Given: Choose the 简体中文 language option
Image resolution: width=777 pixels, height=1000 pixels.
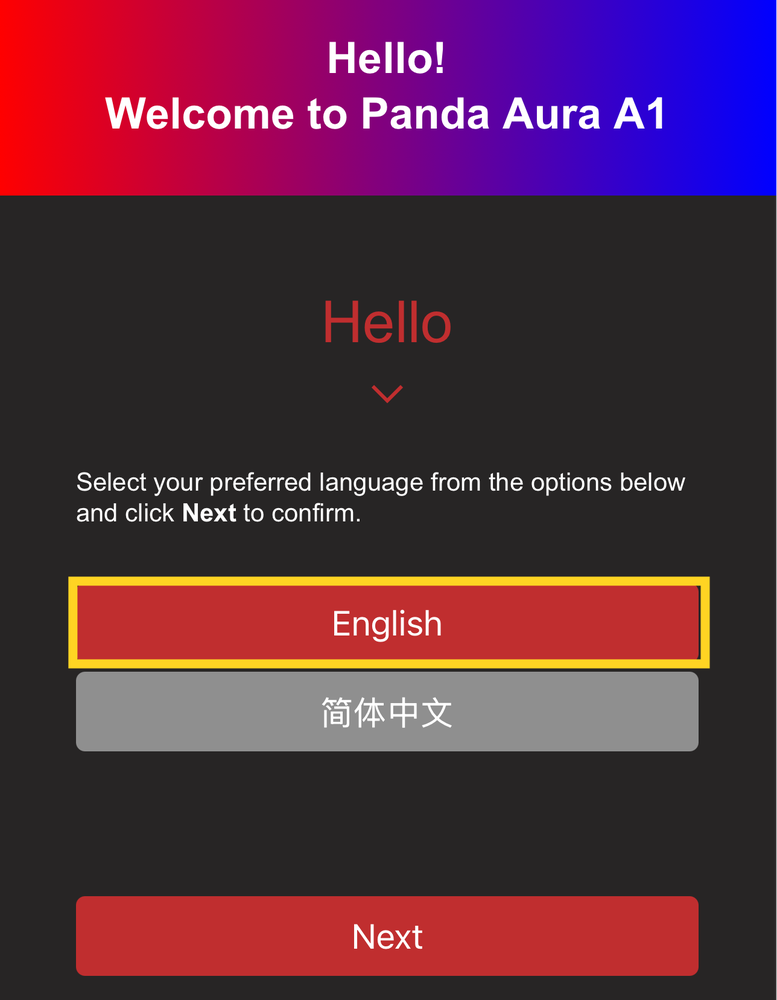Looking at the screenshot, I should tap(387, 712).
